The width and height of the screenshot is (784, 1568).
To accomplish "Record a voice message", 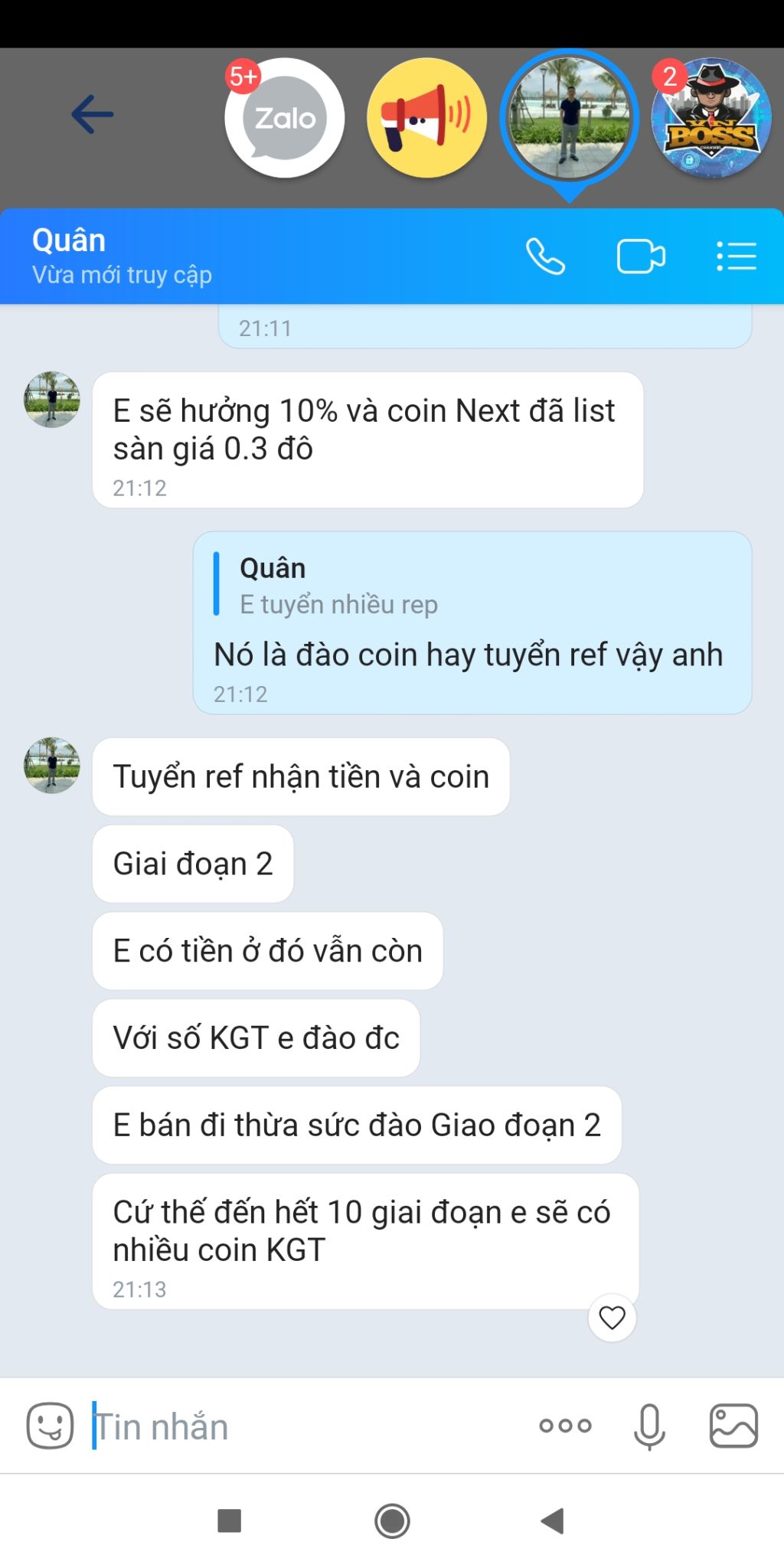I will pyautogui.click(x=649, y=1426).
